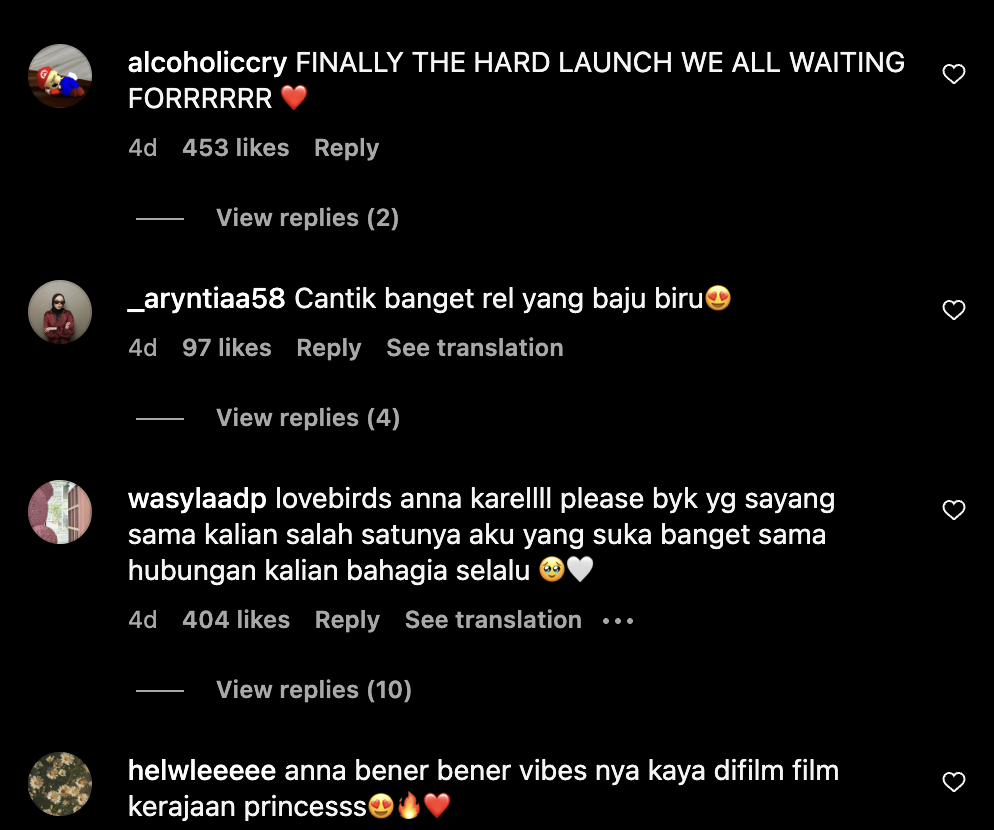The height and width of the screenshot is (830, 994).
Task: Expand View replies (4)
Action: tap(307, 418)
